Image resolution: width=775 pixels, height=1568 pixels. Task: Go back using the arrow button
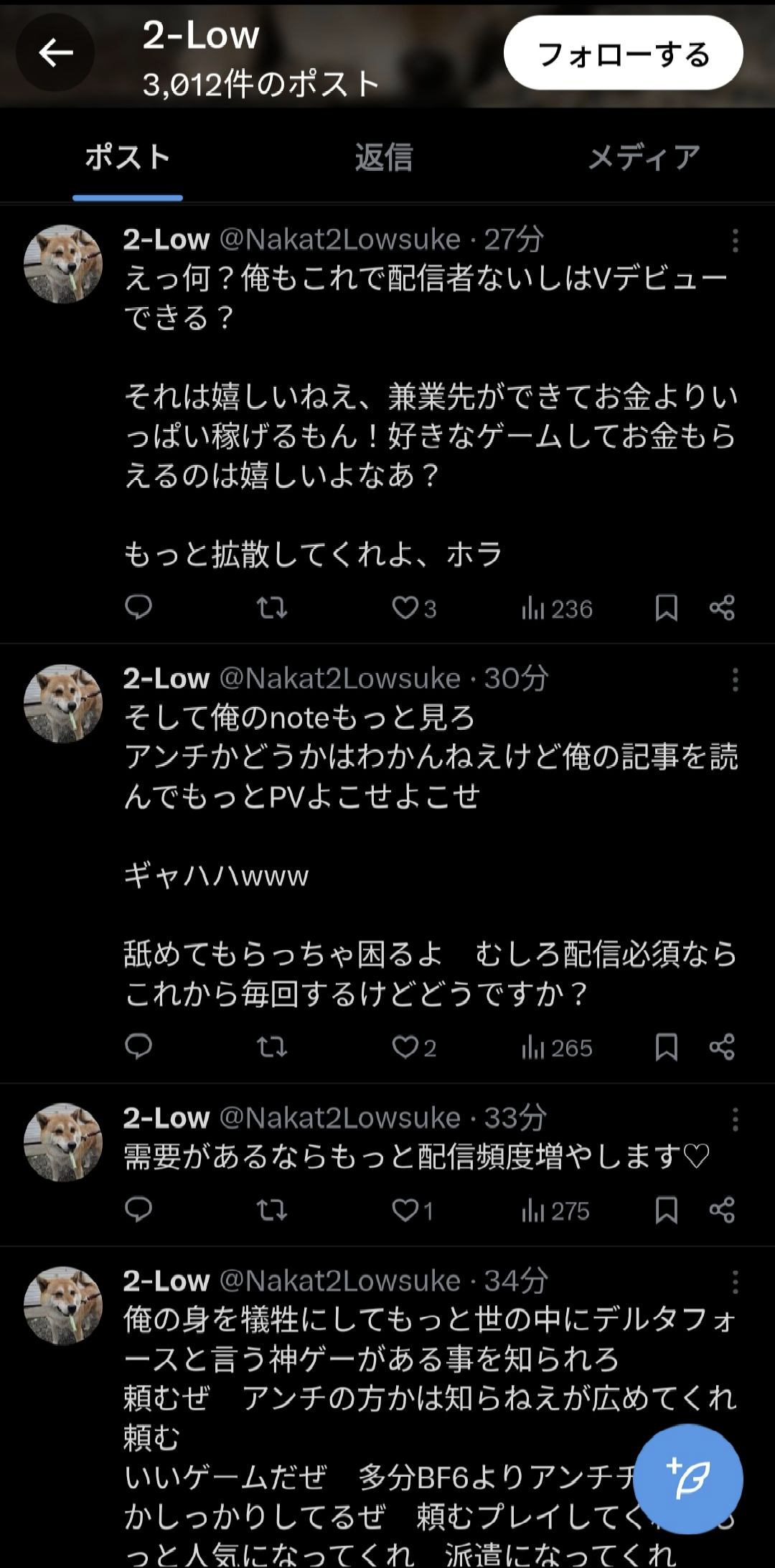(x=56, y=52)
